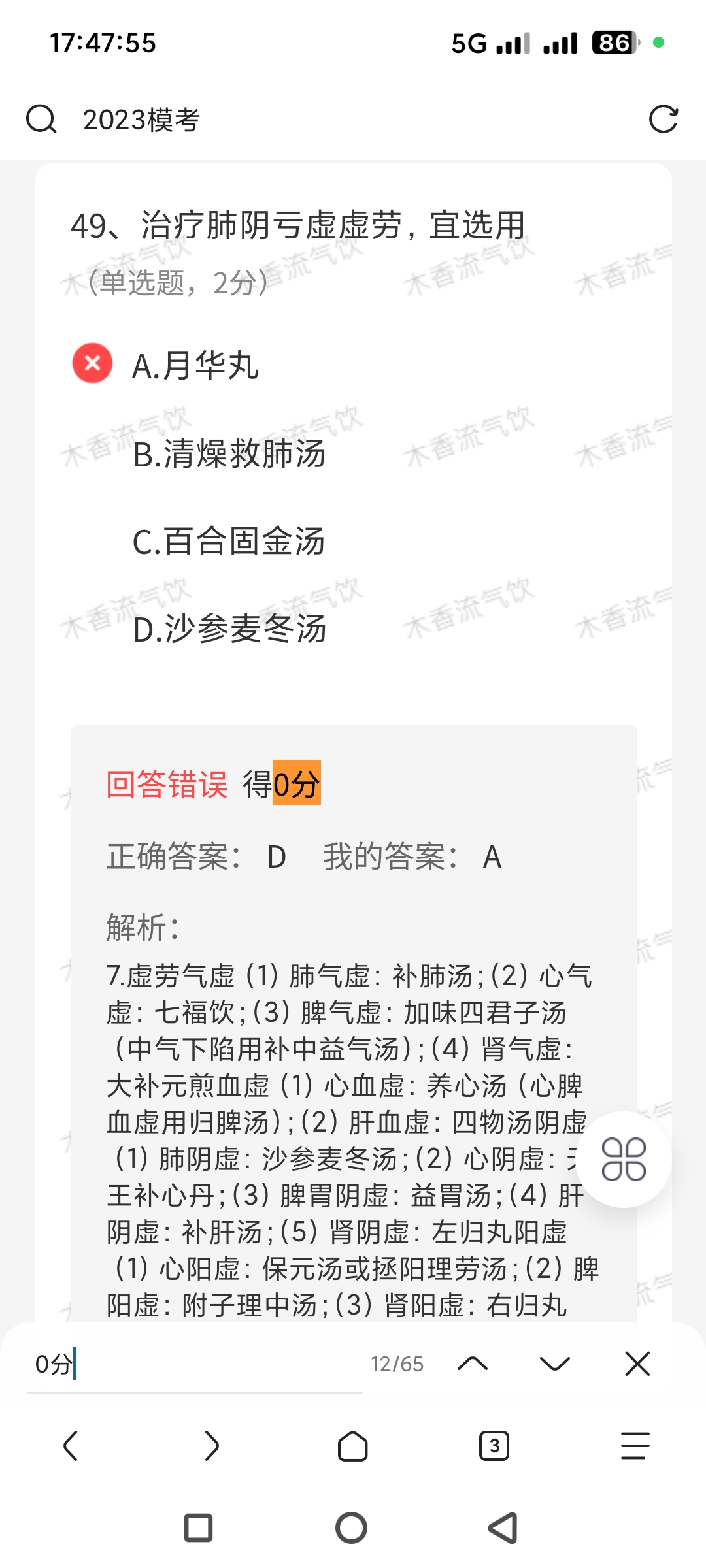Select option A.月华丸
The height and width of the screenshot is (1568, 706).
[195, 365]
